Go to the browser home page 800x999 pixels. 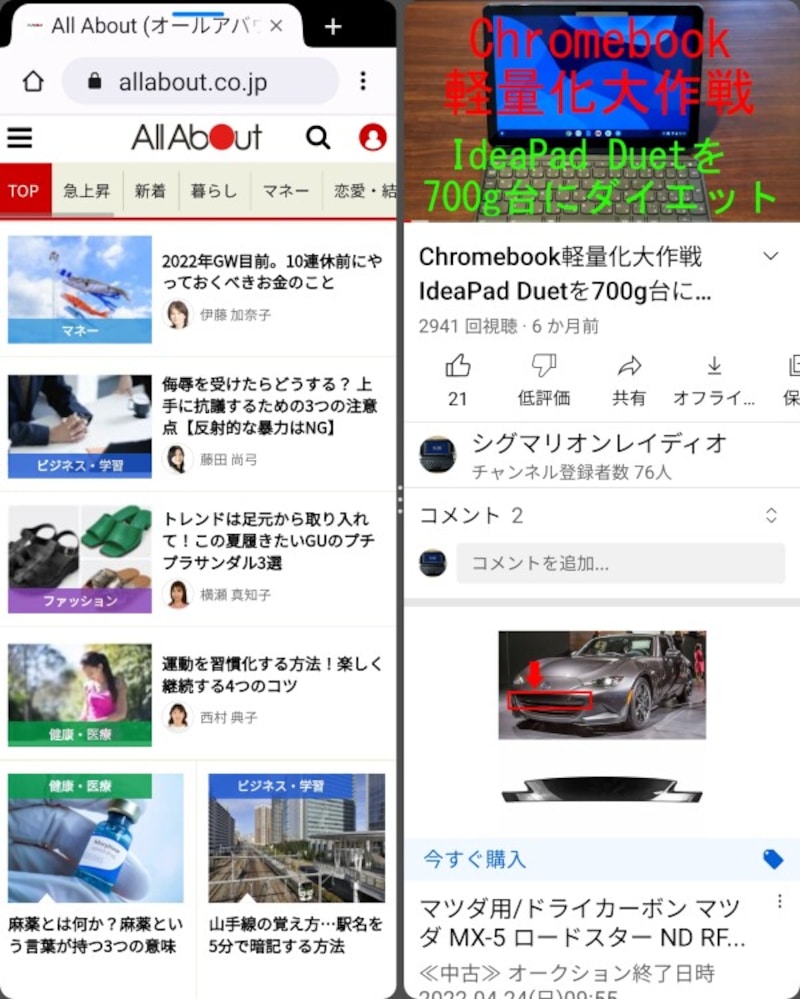[x=33, y=81]
